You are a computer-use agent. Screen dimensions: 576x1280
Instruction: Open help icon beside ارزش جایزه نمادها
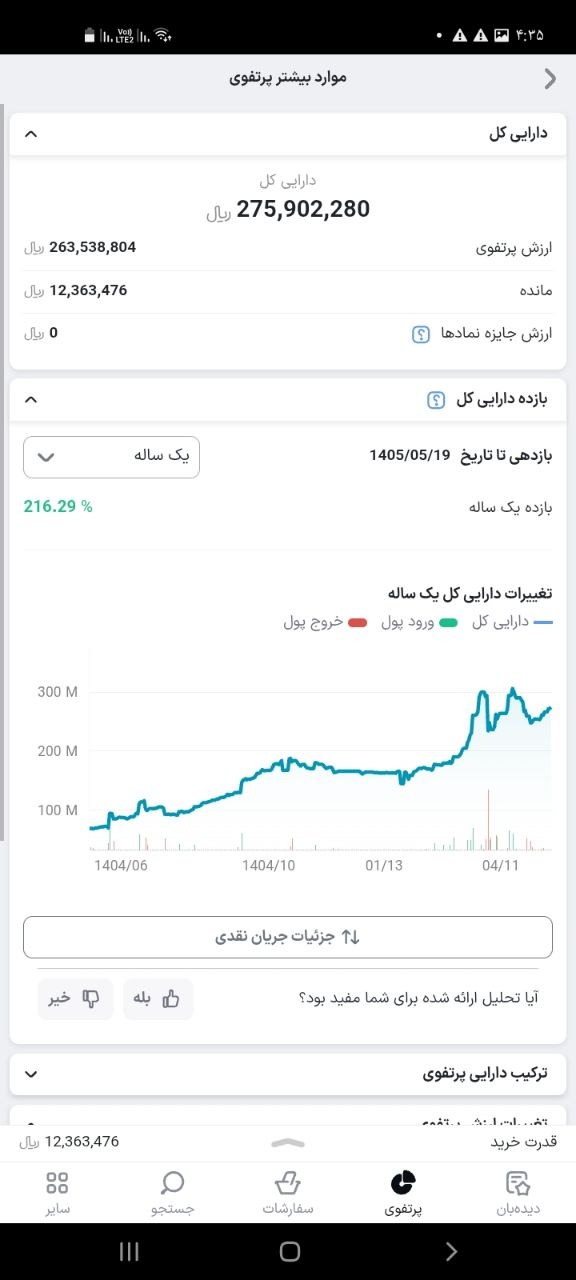[x=421, y=334]
